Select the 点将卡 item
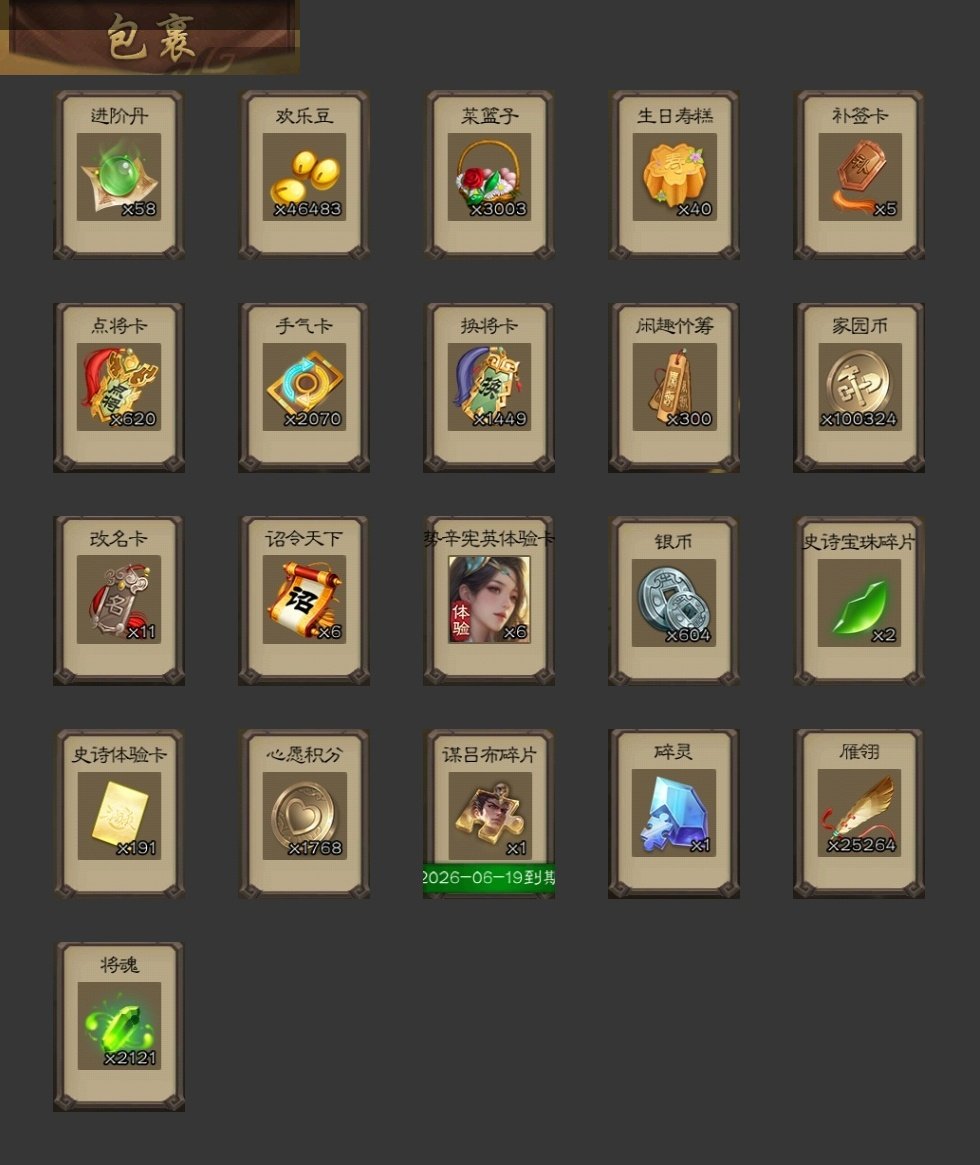 118,388
